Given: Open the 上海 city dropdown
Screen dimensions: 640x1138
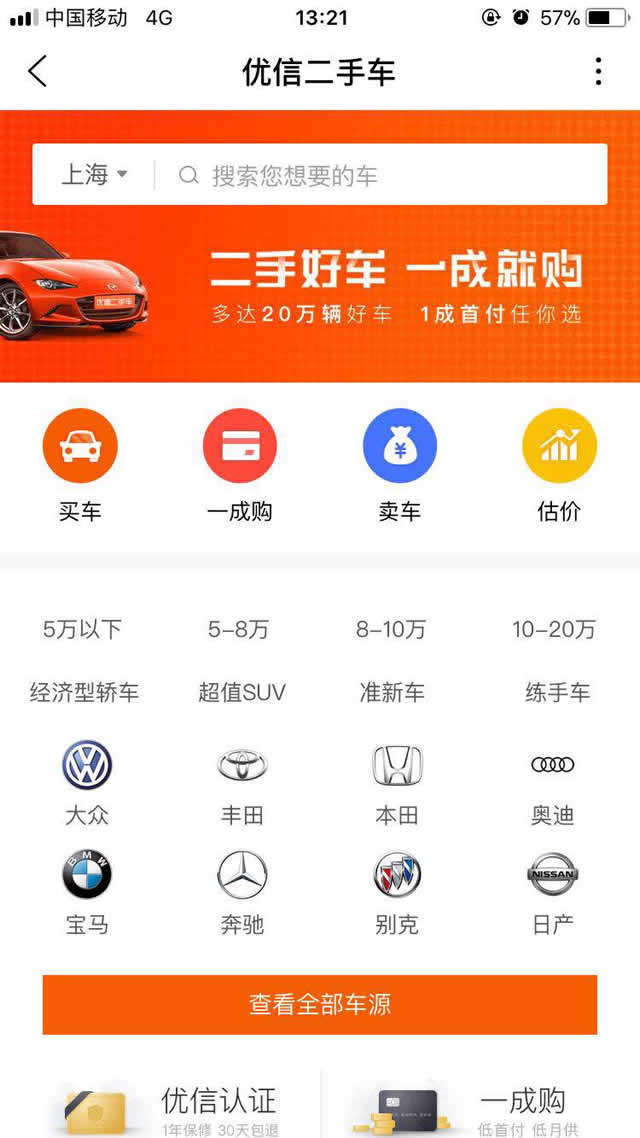Looking at the screenshot, I should coord(94,175).
